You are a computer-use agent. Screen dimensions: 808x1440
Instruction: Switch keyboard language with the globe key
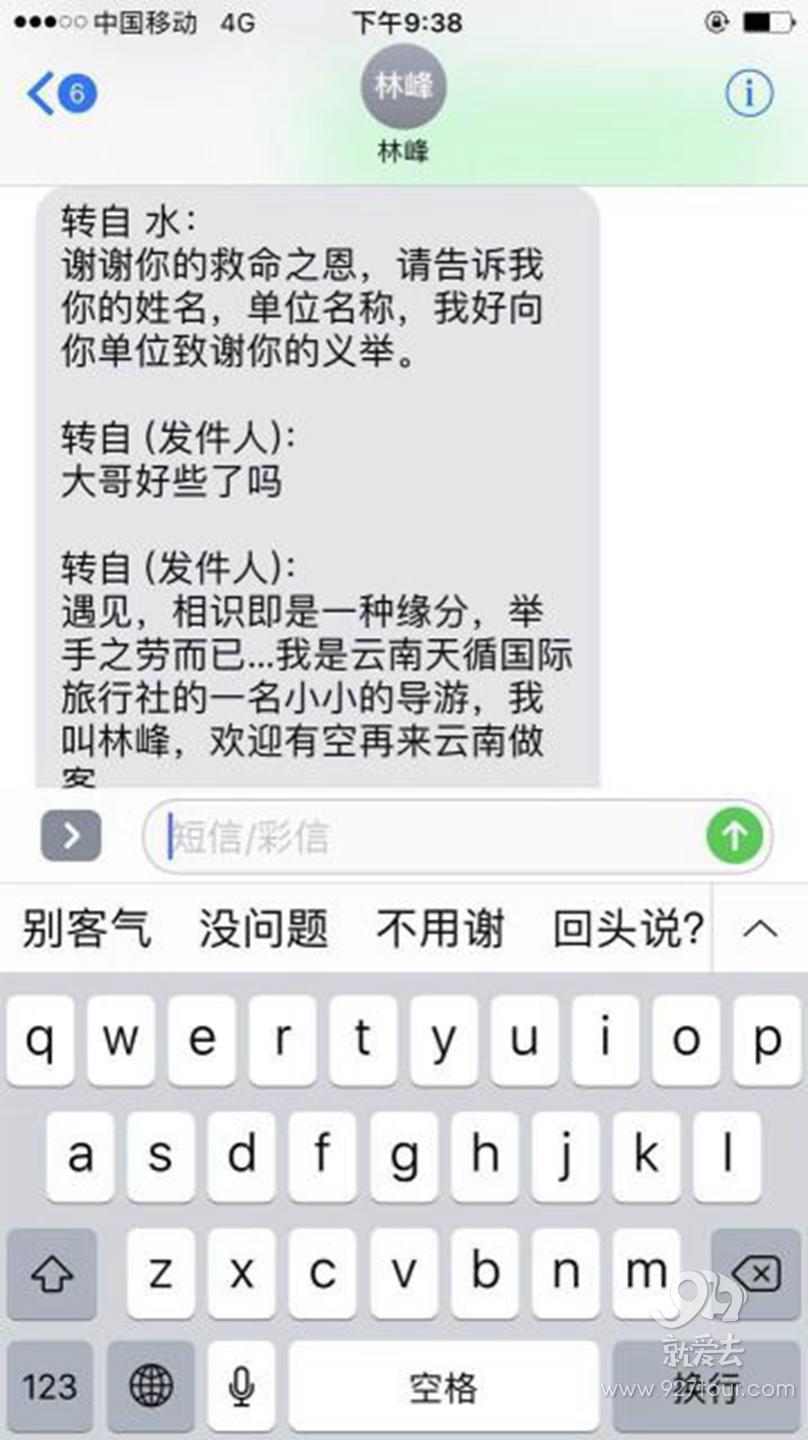151,1386
